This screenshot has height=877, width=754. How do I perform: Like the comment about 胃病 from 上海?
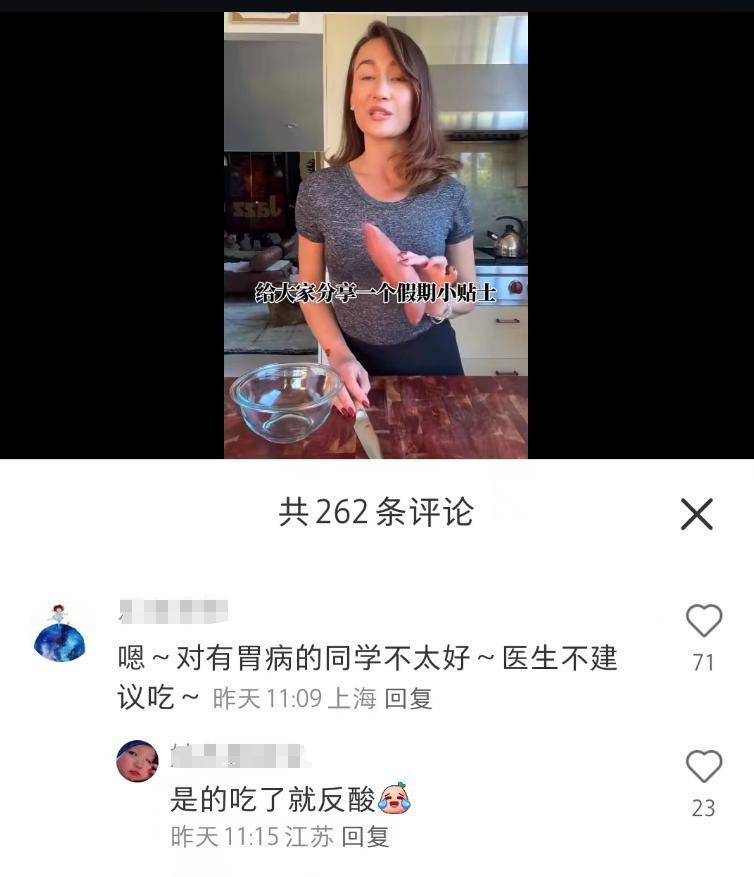[703, 622]
